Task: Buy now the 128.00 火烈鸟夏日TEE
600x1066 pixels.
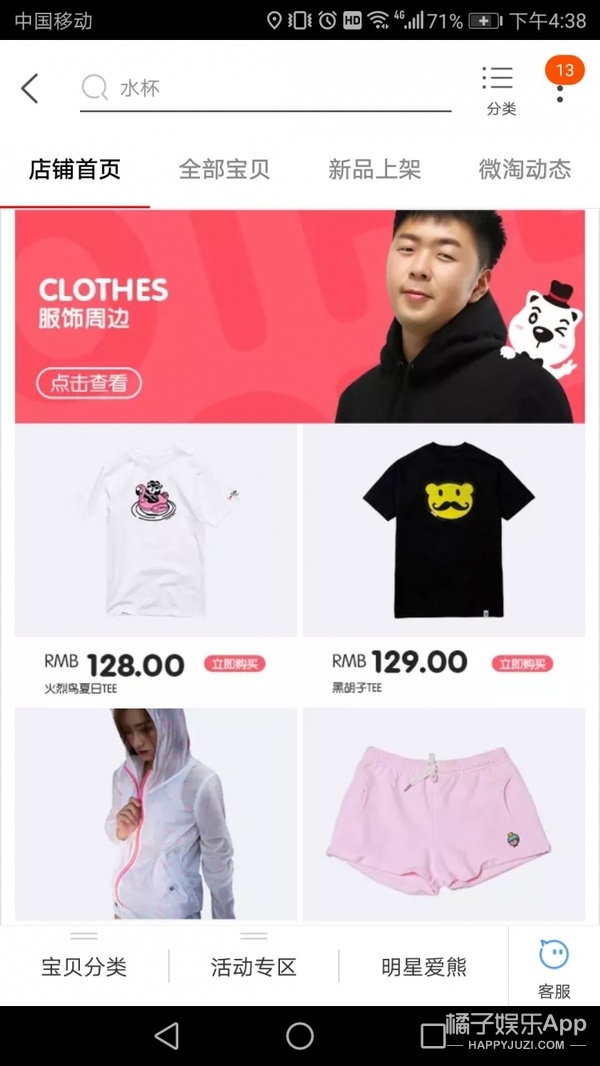Action: click(235, 664)
